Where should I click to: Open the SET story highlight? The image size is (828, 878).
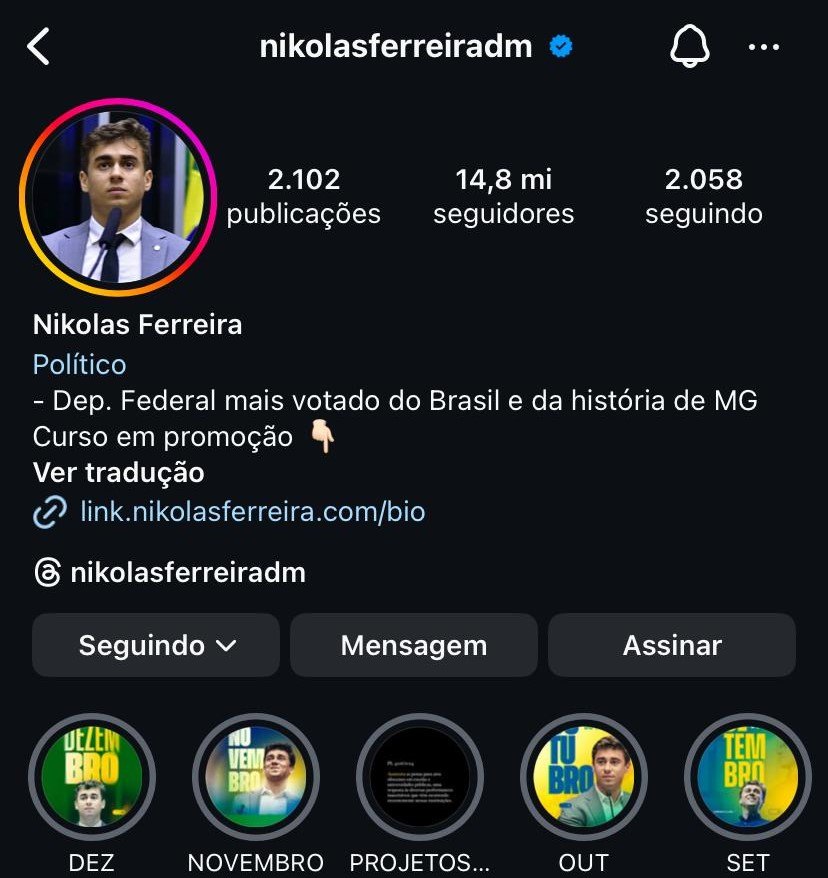pyautogui.click(x=747, y=777)
